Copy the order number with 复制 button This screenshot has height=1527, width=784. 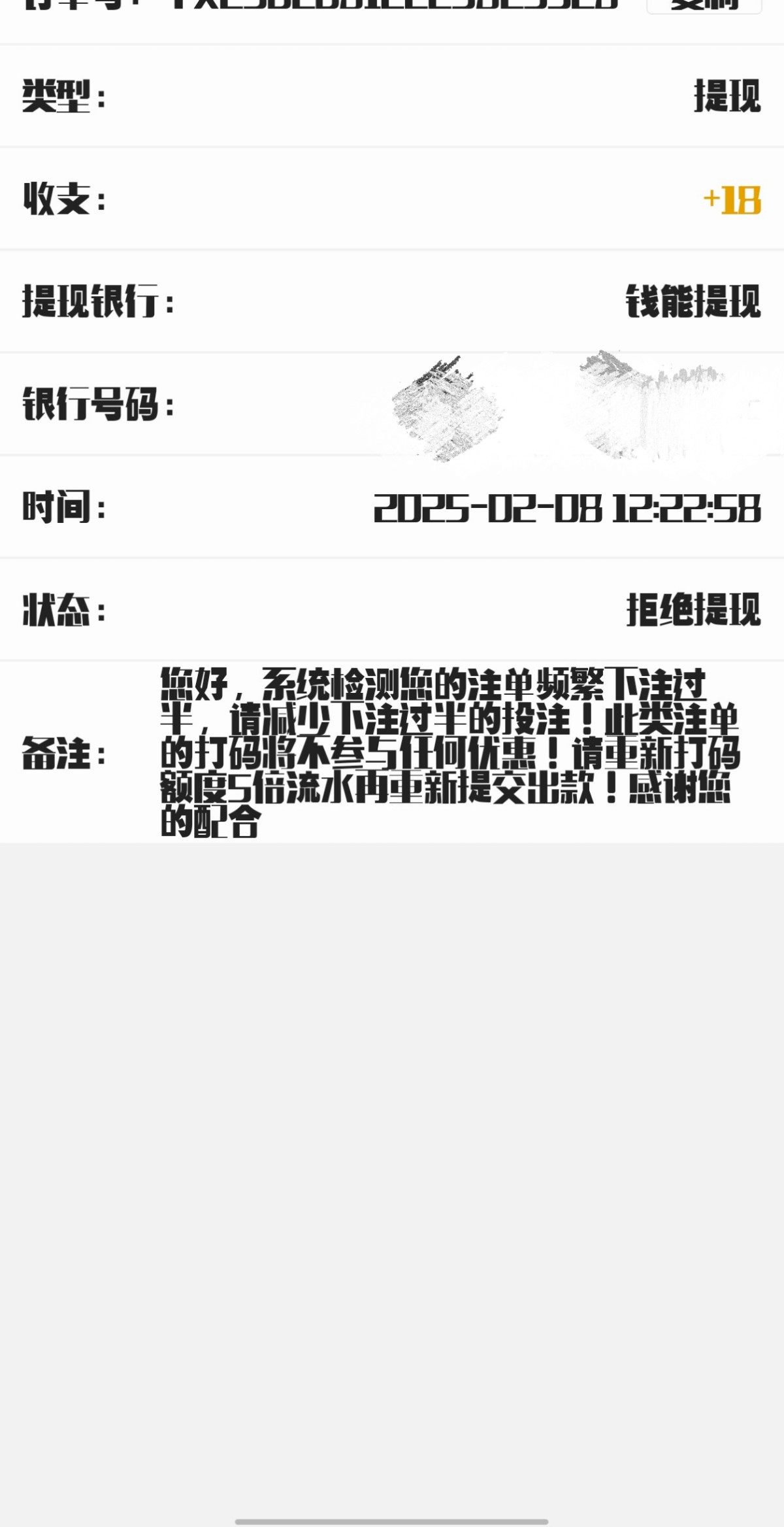click(704, 5)
